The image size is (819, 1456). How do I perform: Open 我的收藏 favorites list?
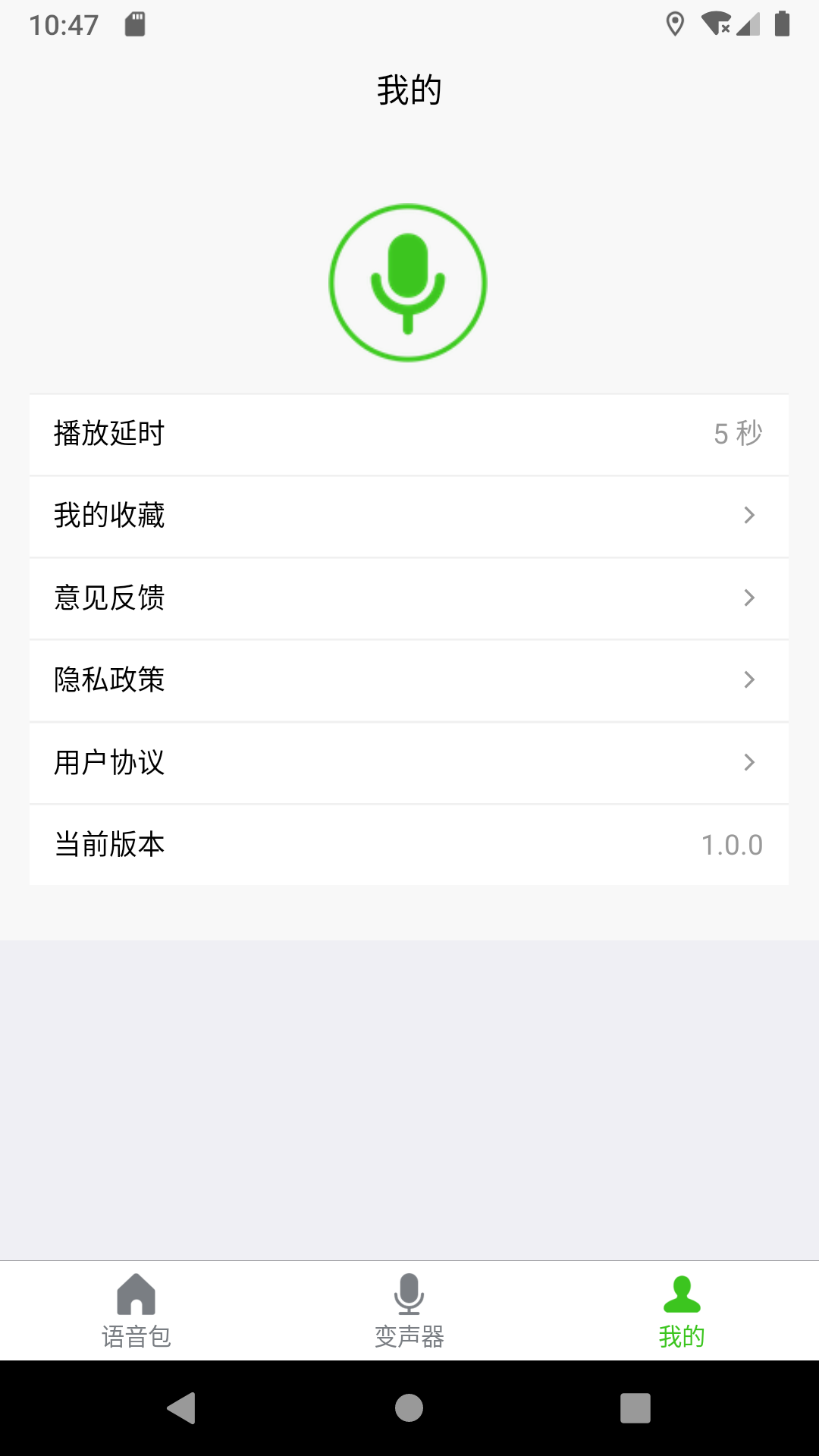point(409,516)
